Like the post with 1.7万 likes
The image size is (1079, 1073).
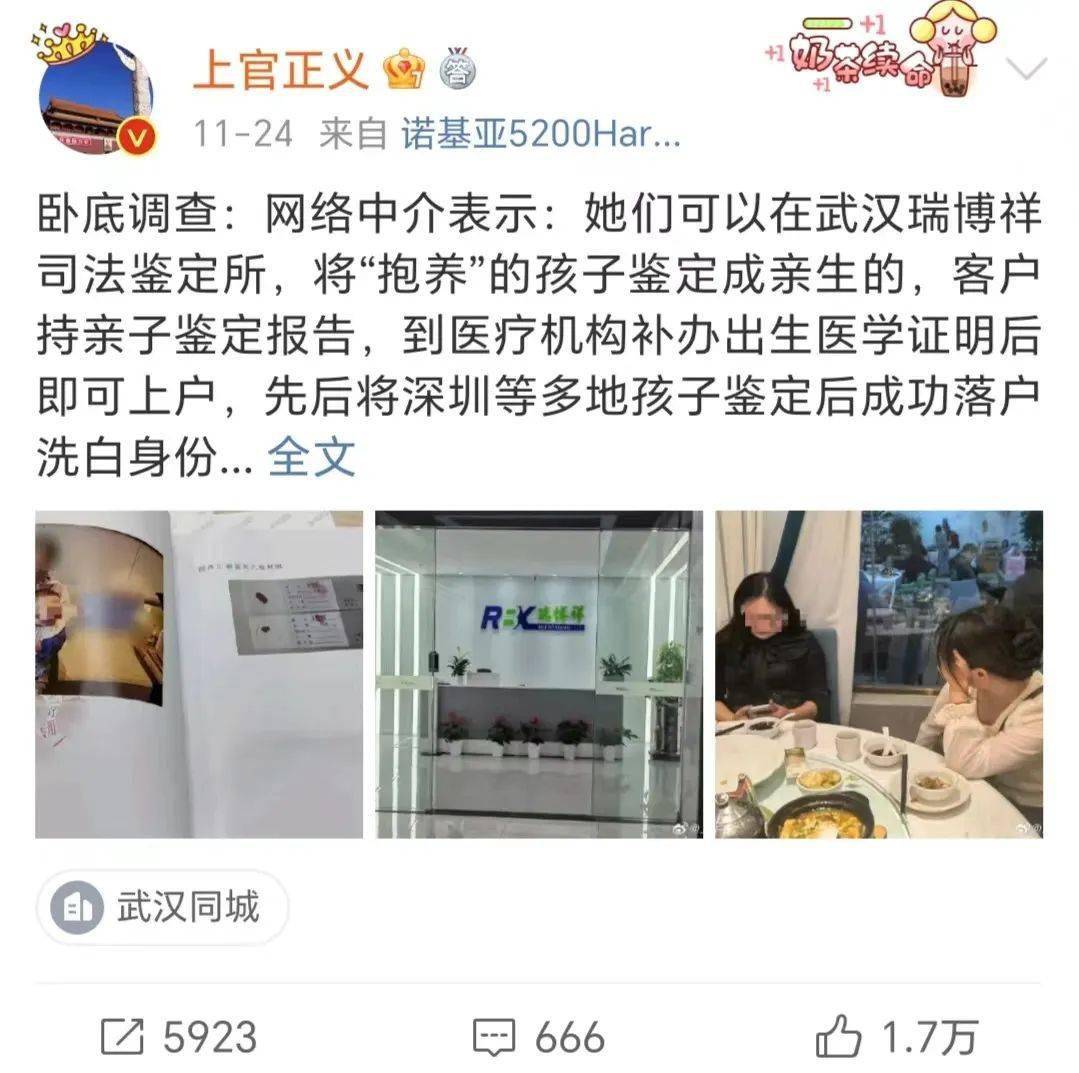(895, 1037)
